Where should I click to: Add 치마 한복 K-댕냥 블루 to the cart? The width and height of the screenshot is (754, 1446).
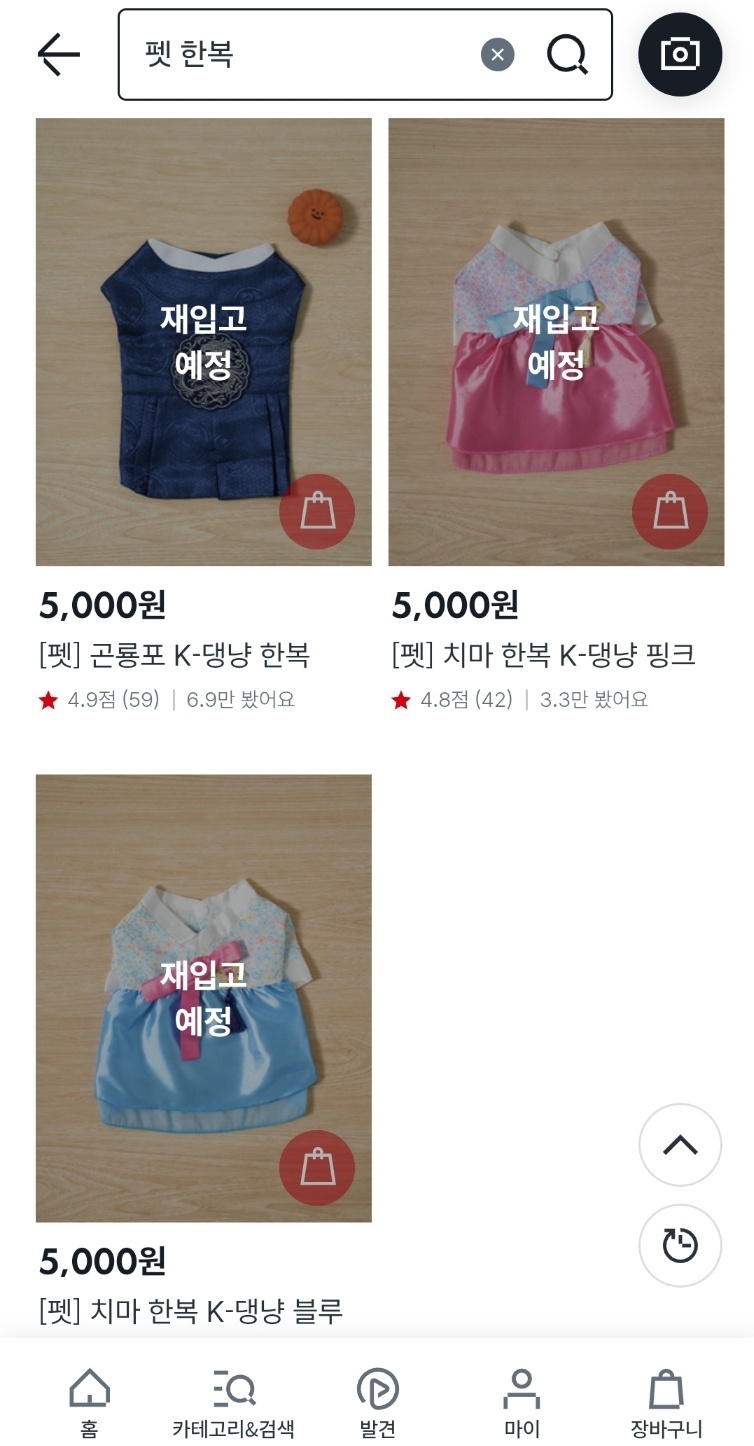(317, 1167)
